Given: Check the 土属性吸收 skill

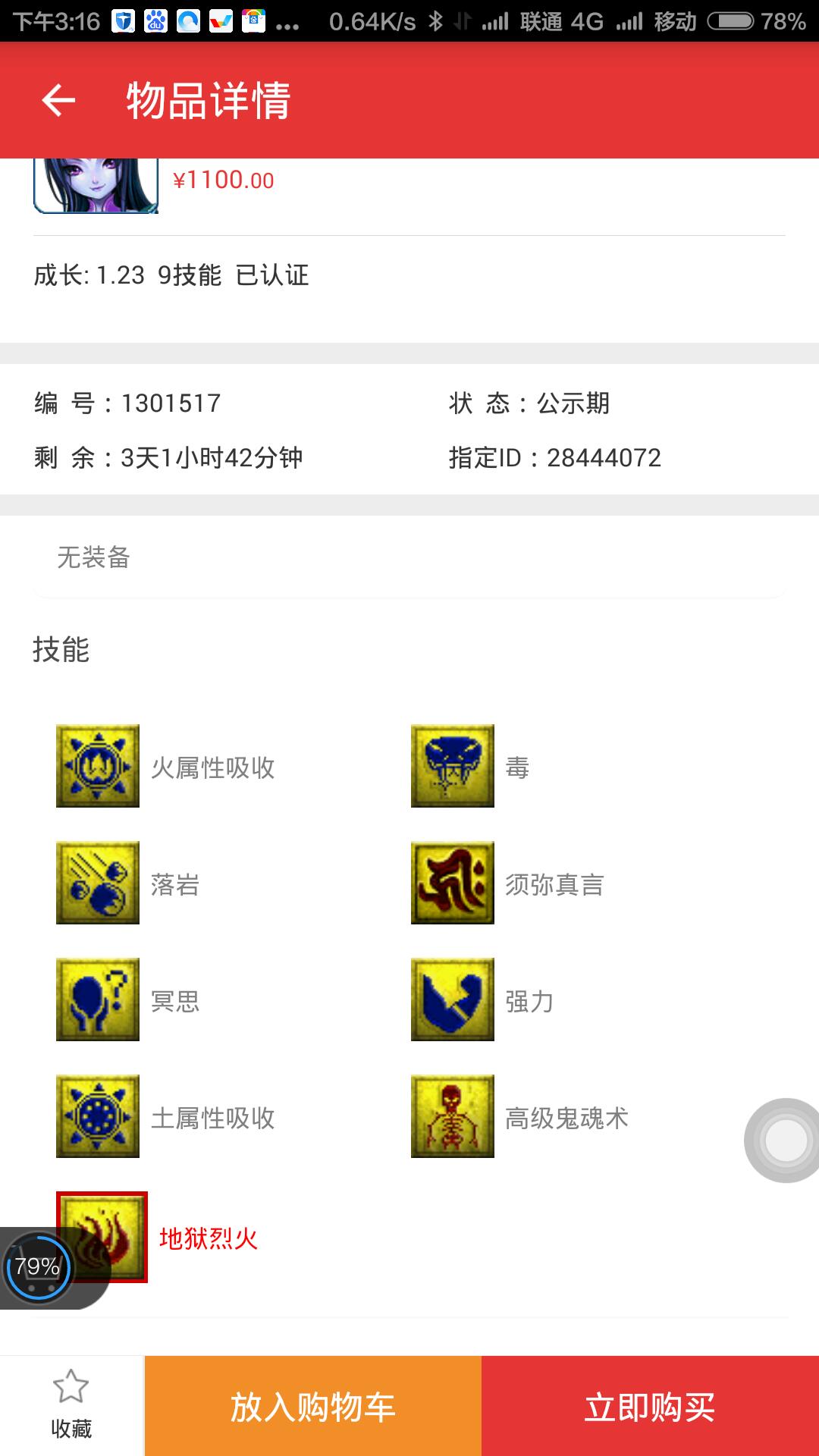Looking at the screenshot, I should click(x=98, y=1116).
